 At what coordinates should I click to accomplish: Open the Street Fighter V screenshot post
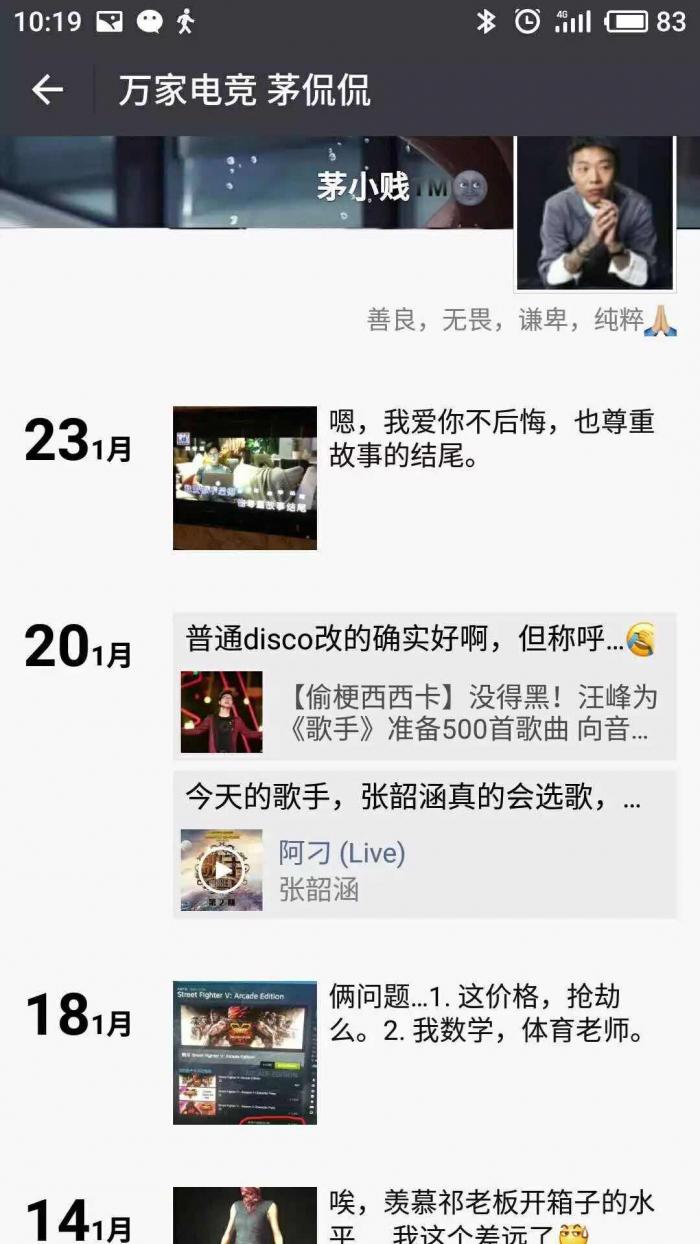pos(245,1052)
